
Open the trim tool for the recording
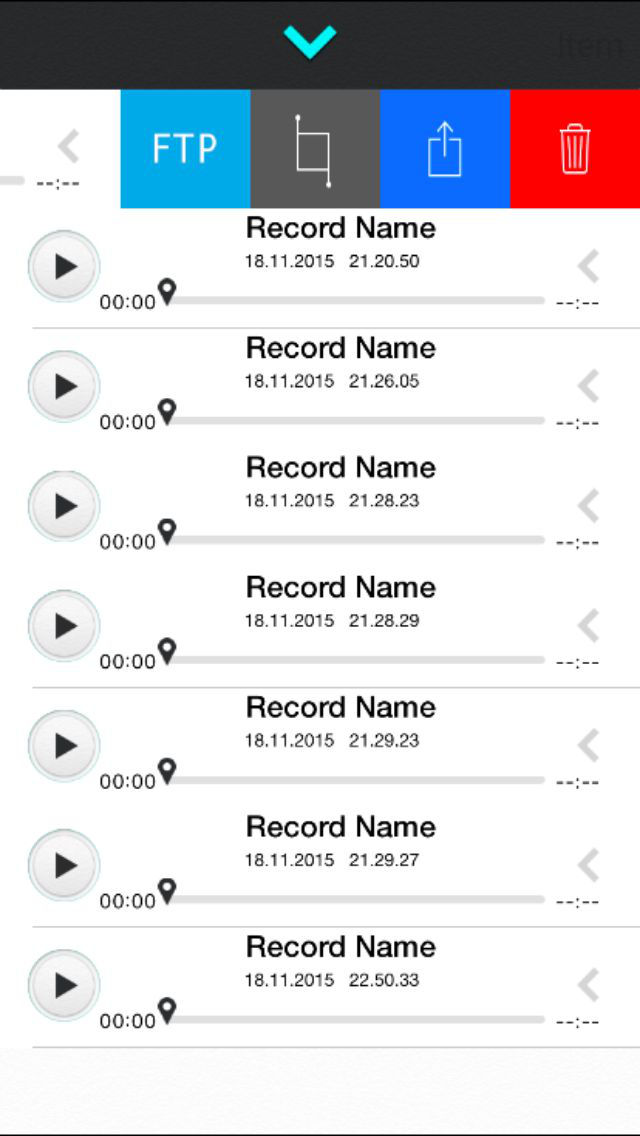[x=315, y=149]
